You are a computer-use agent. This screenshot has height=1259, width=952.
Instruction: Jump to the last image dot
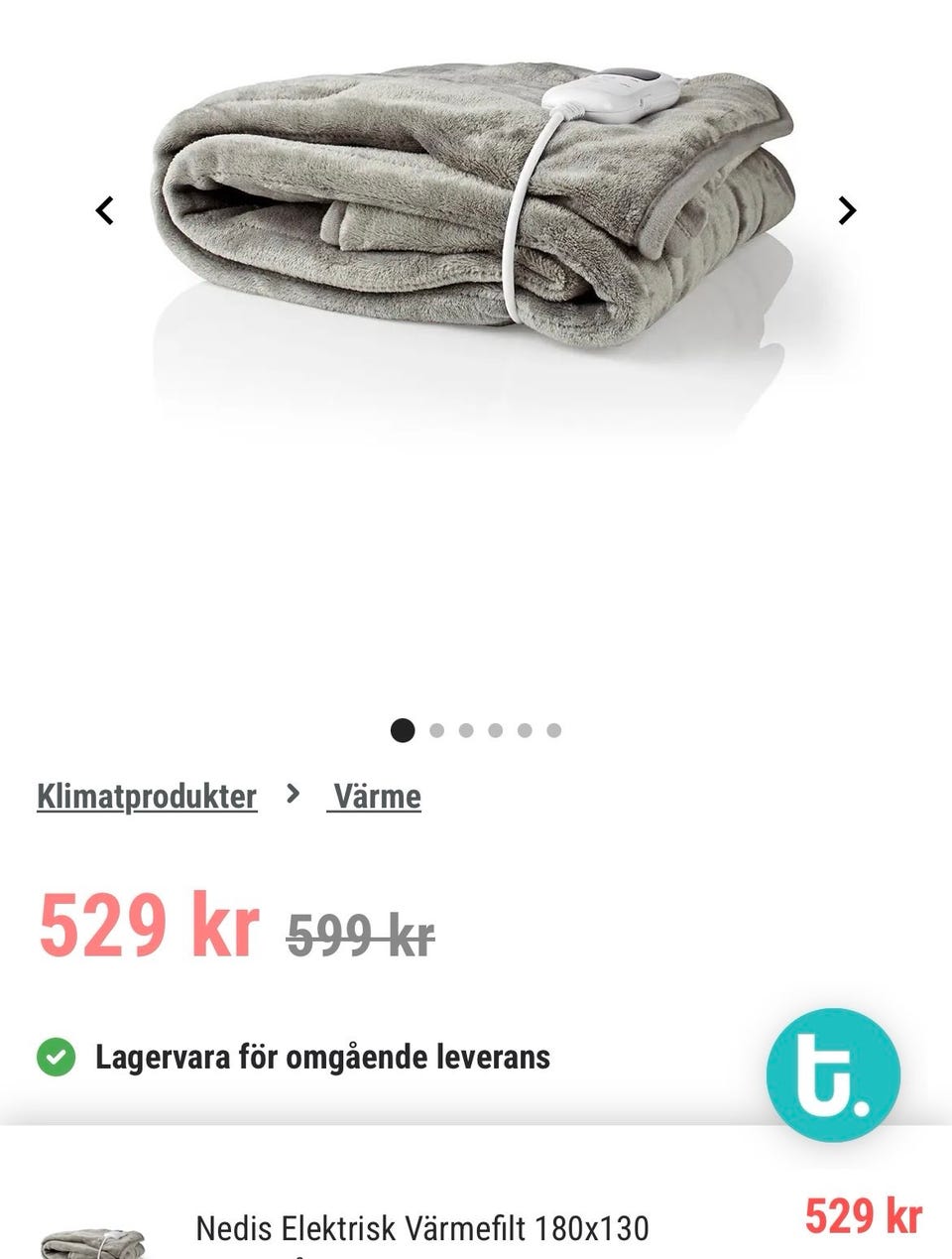(554, 731)
